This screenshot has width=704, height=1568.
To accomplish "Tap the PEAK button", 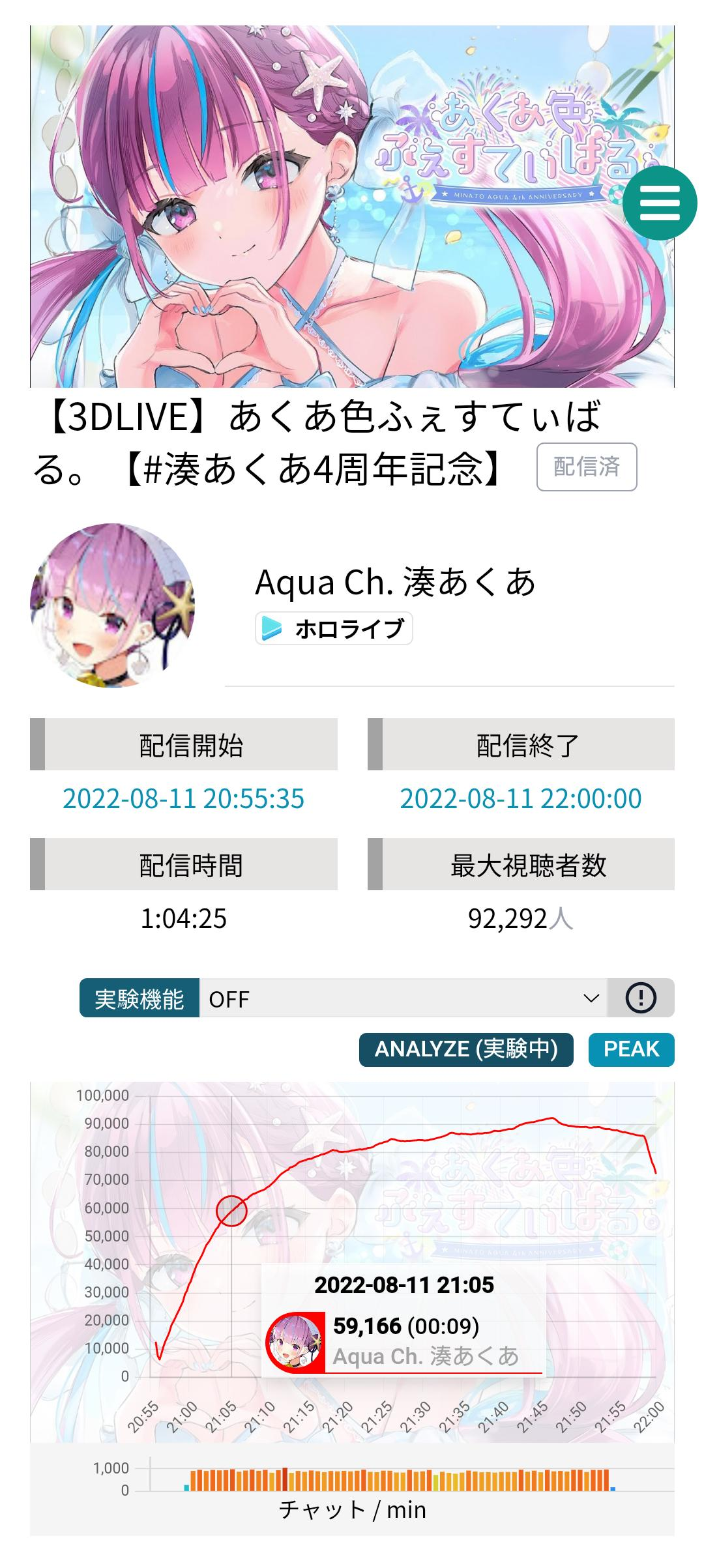I will point(631,1049).
